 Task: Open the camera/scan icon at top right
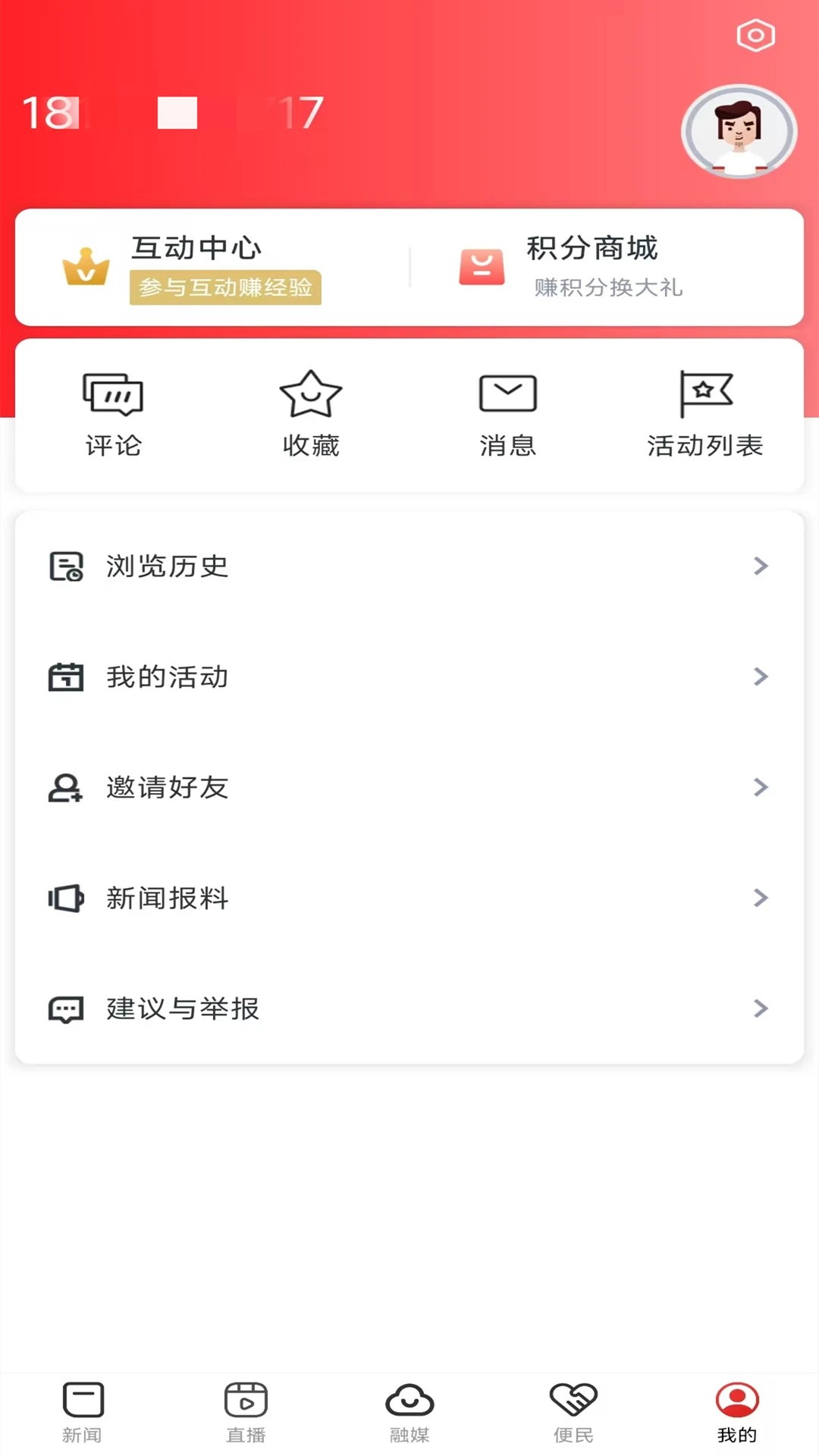(755, 34)
